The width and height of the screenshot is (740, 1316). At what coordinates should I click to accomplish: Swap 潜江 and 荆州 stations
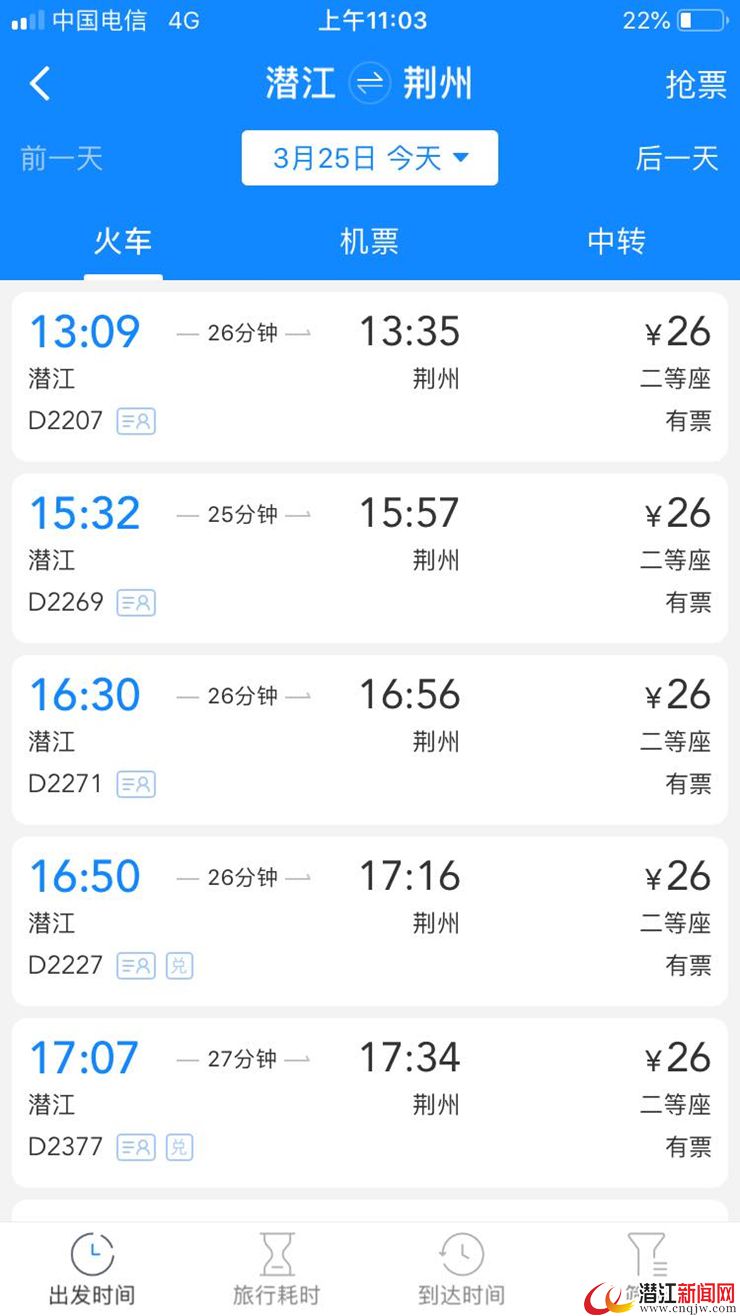click(369, 84)
